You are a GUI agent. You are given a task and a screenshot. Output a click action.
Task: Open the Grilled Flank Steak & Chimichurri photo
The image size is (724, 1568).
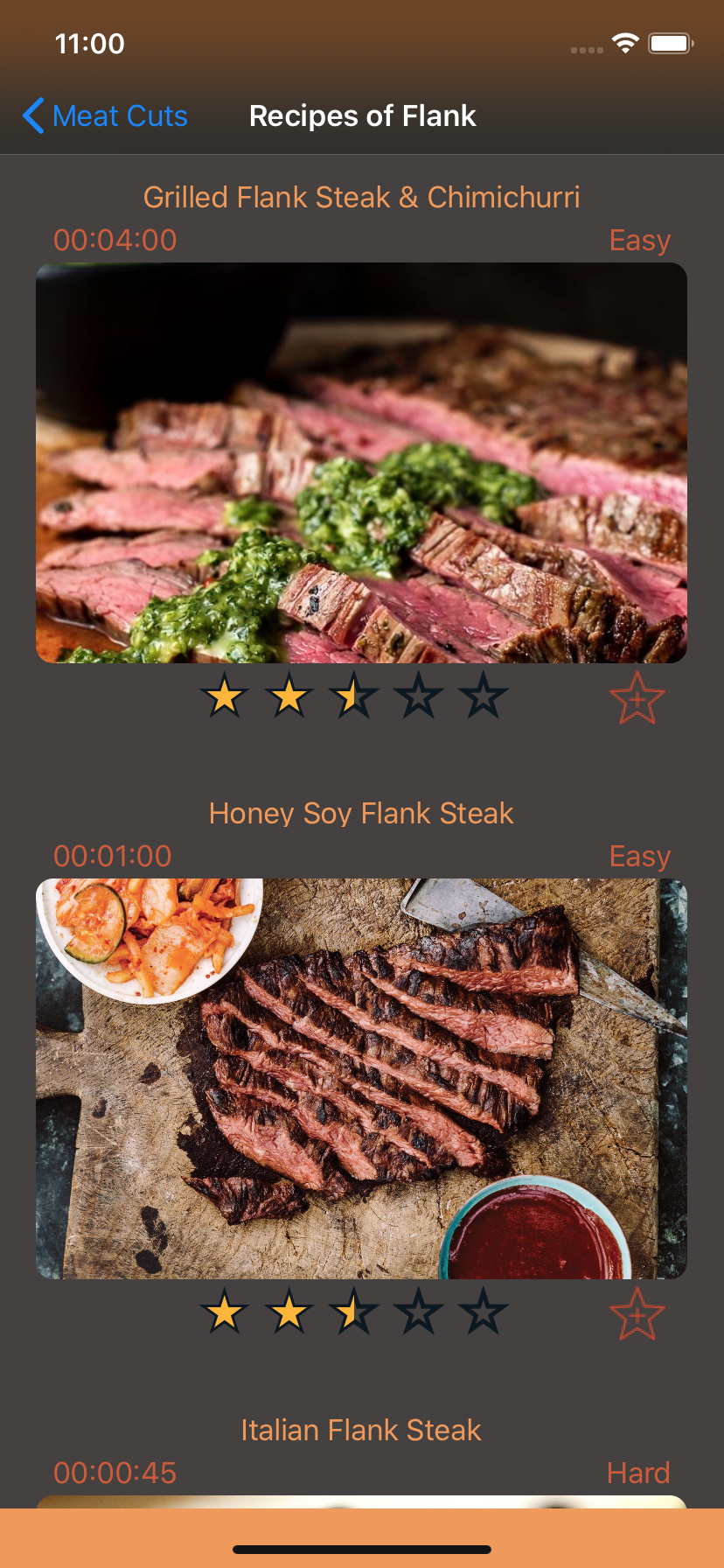pos(361,463)
